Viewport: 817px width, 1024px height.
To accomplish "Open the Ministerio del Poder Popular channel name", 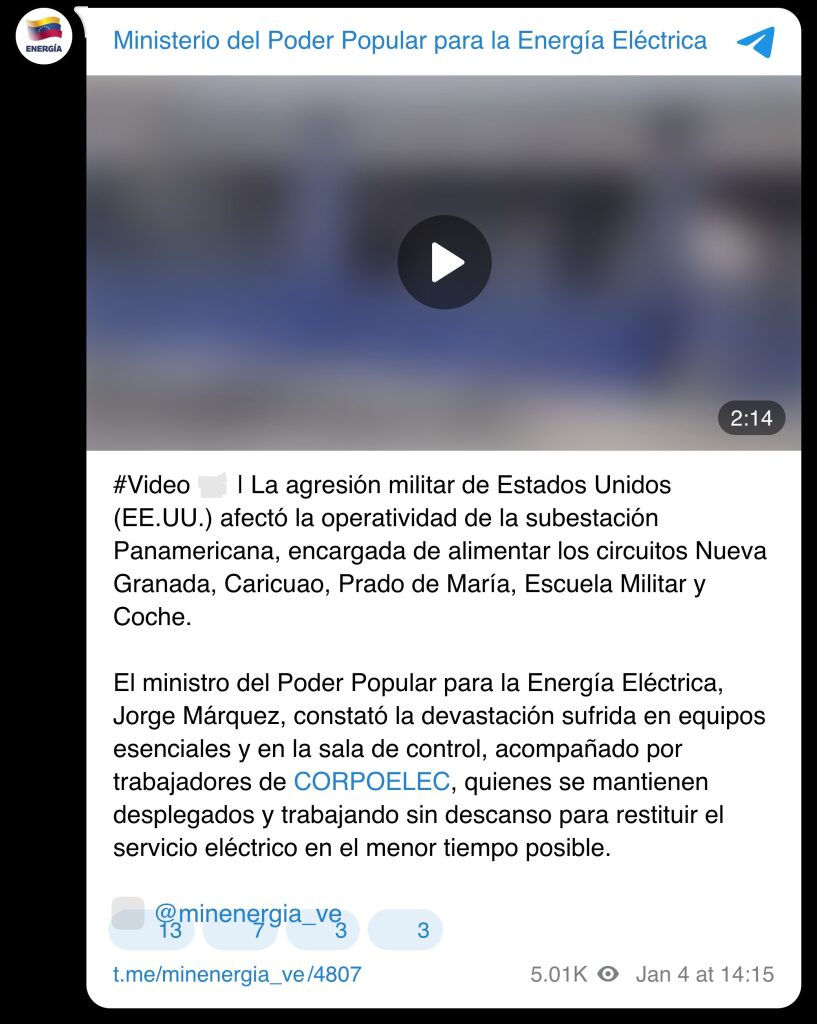I will [410, 41].
